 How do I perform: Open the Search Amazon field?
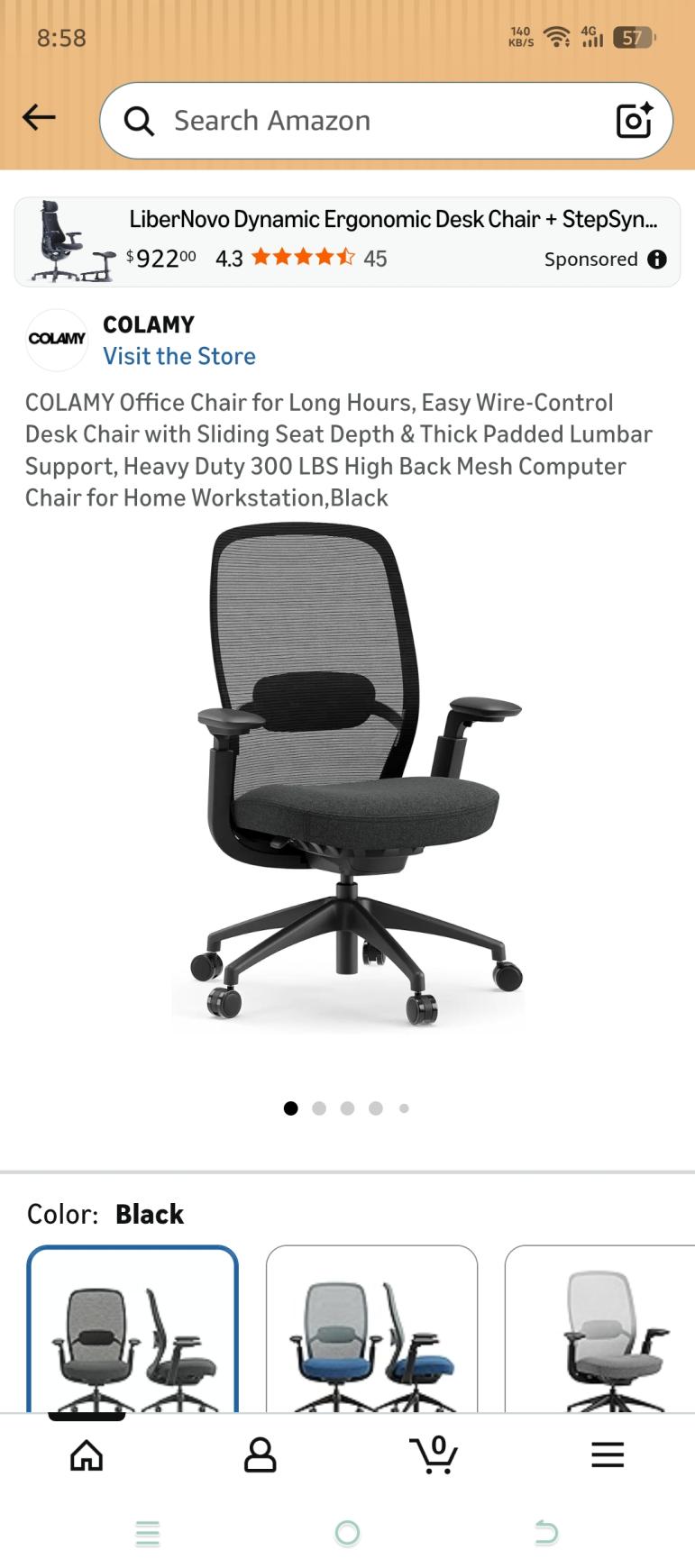coord(361,121)
